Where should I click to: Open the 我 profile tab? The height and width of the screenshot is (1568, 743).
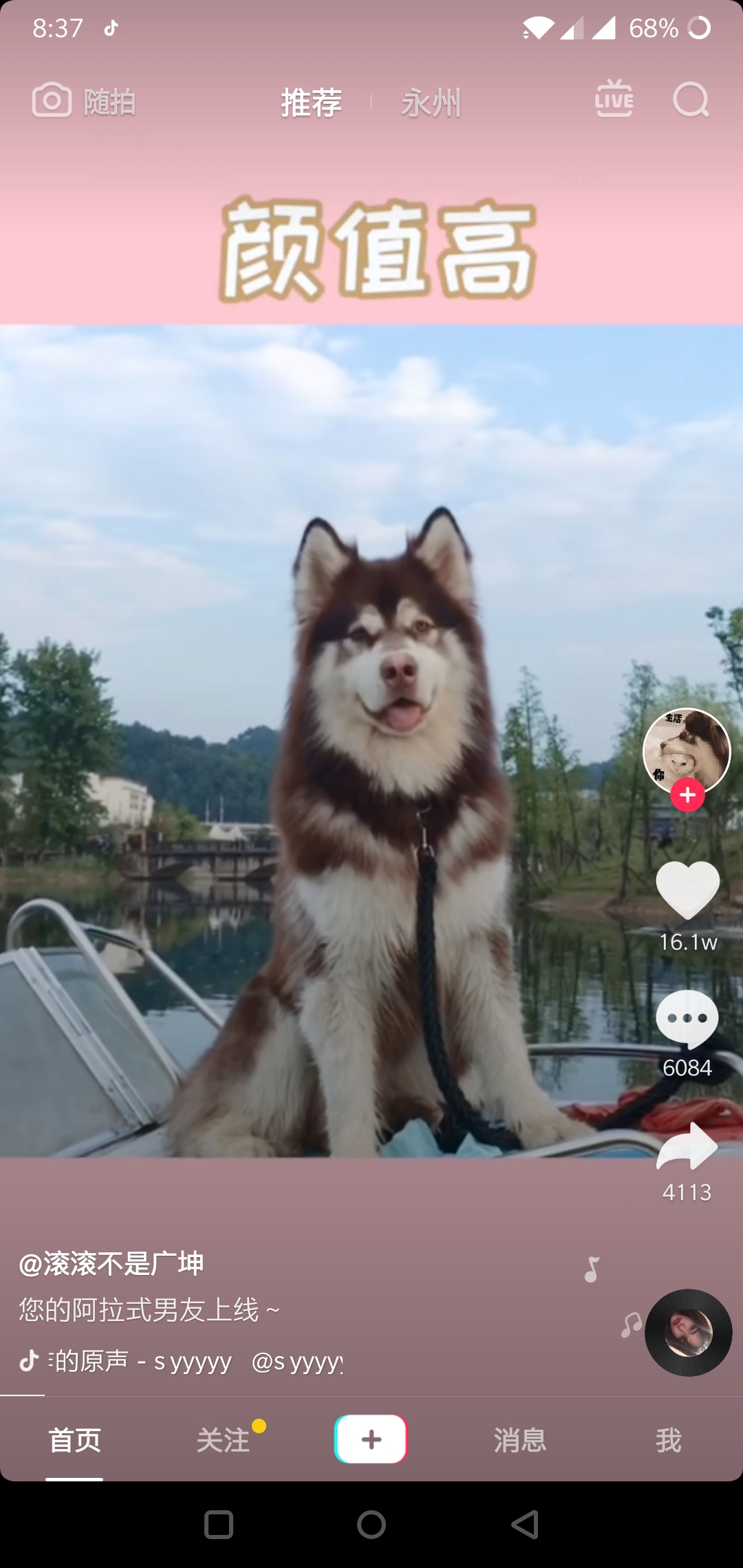pyautogui.click(x=669, y=1439)
